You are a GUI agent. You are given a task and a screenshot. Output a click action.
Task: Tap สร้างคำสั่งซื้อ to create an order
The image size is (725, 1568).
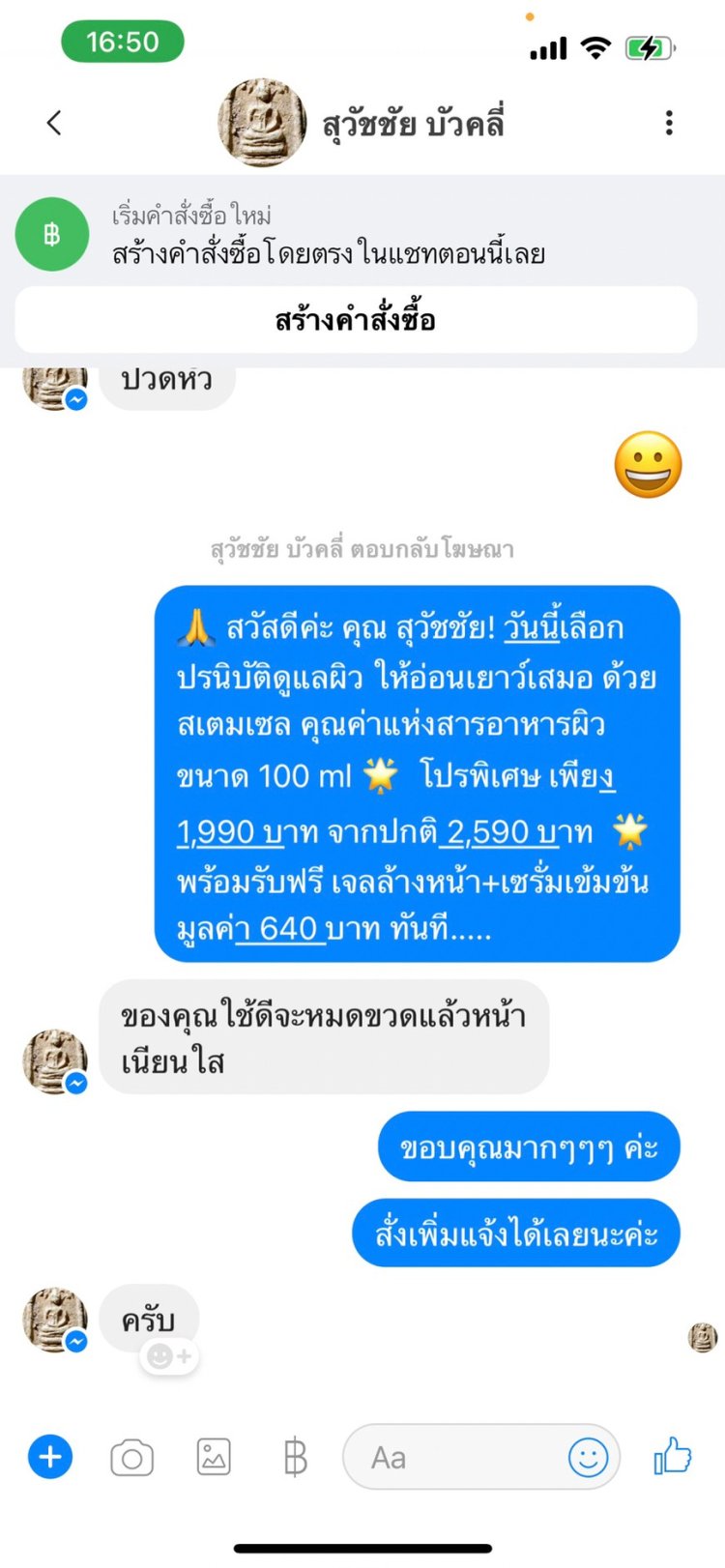click(356, 320)
